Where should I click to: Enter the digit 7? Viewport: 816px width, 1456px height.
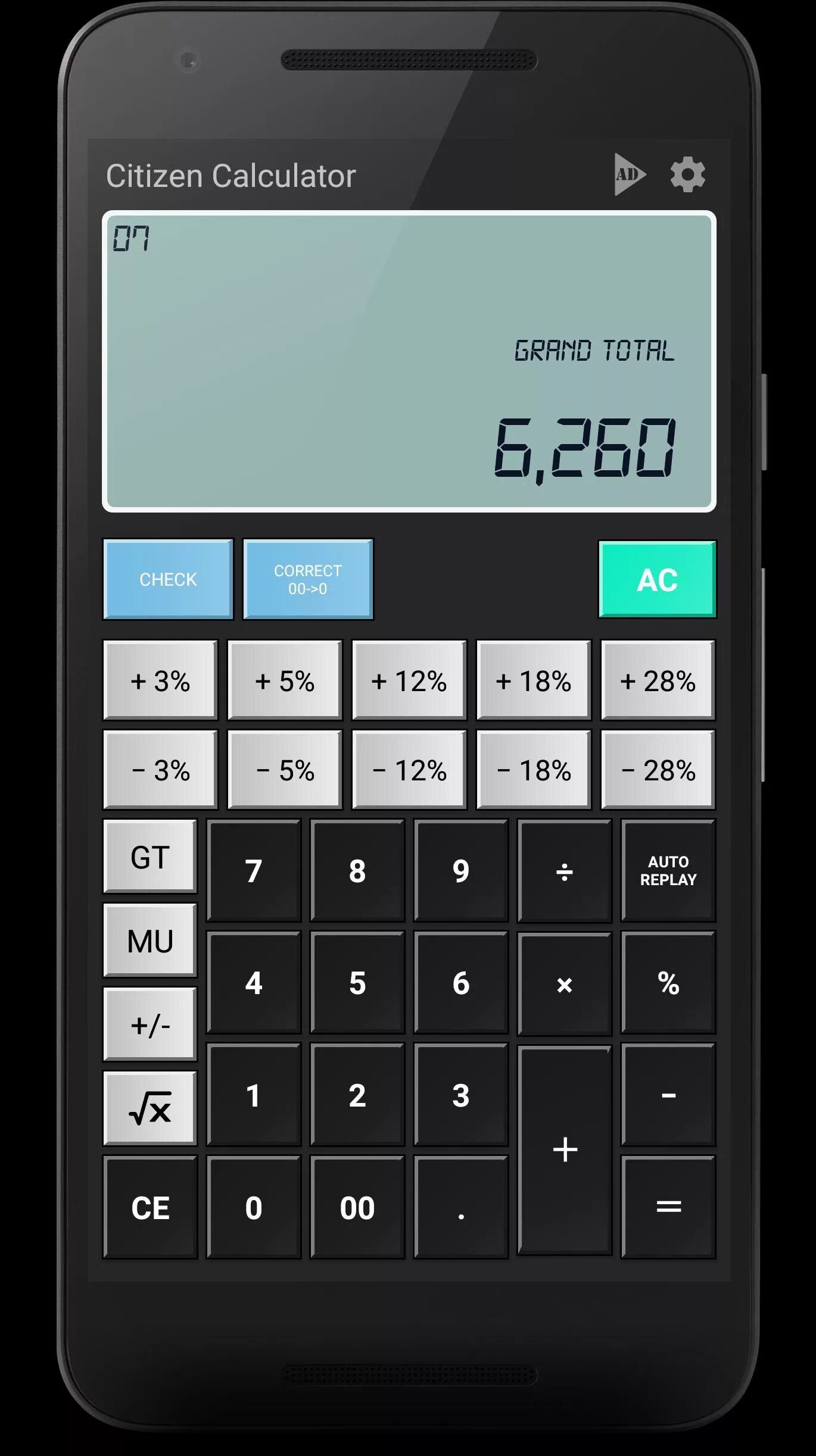click(x=254, y=871)
